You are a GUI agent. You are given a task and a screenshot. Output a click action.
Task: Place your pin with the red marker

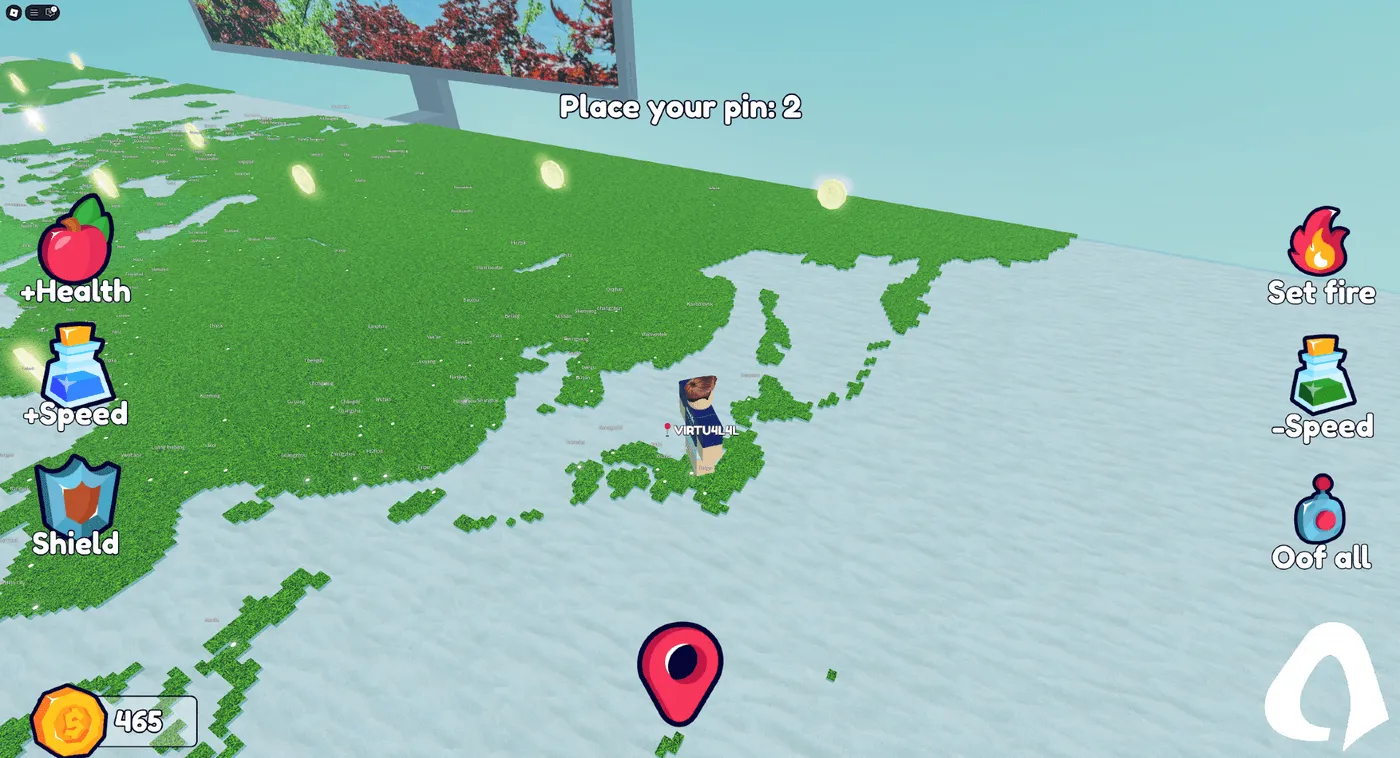680,670
